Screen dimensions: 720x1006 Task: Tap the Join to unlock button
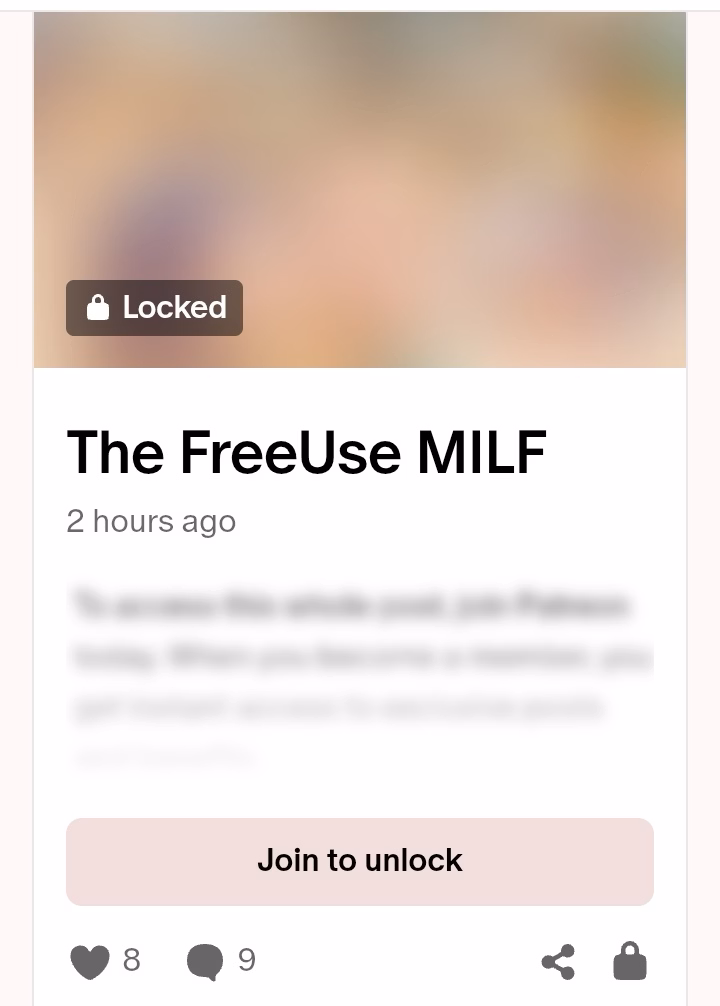(359, 861)
